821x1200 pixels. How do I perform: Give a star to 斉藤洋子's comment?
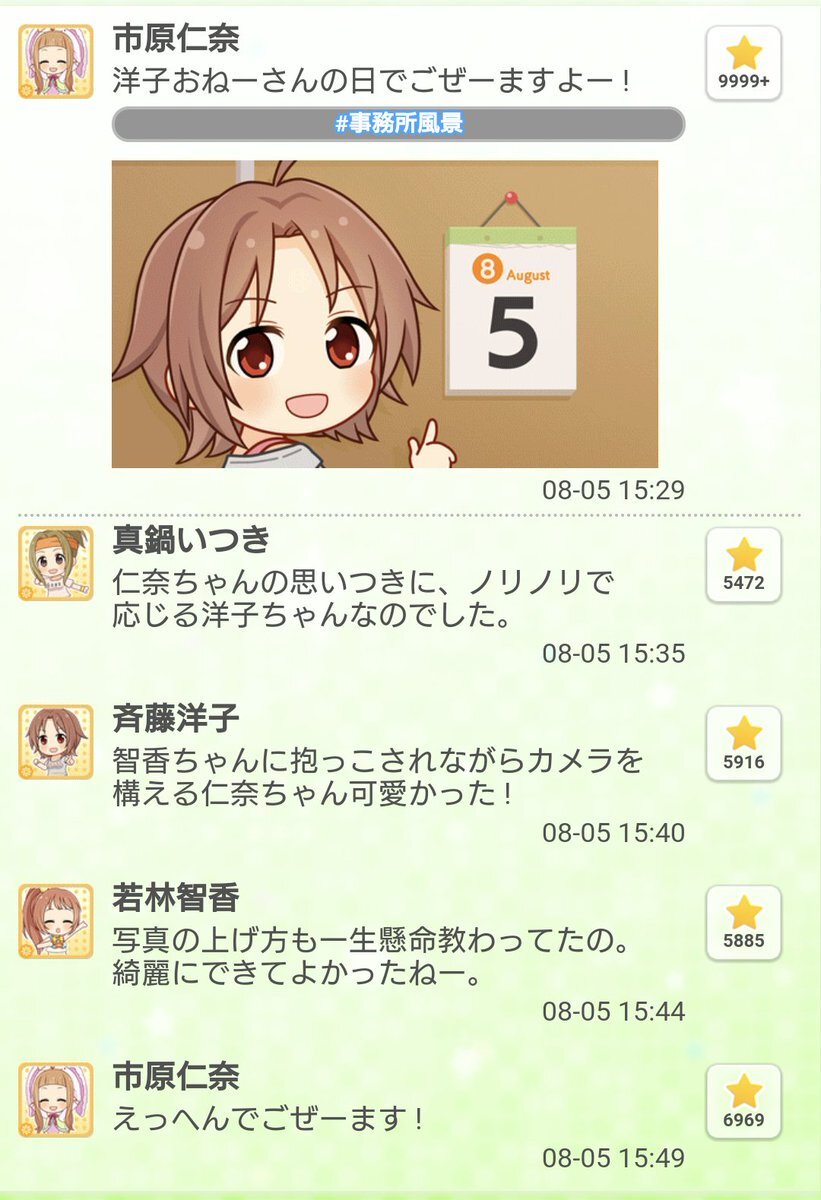click(x=744, y=743)
